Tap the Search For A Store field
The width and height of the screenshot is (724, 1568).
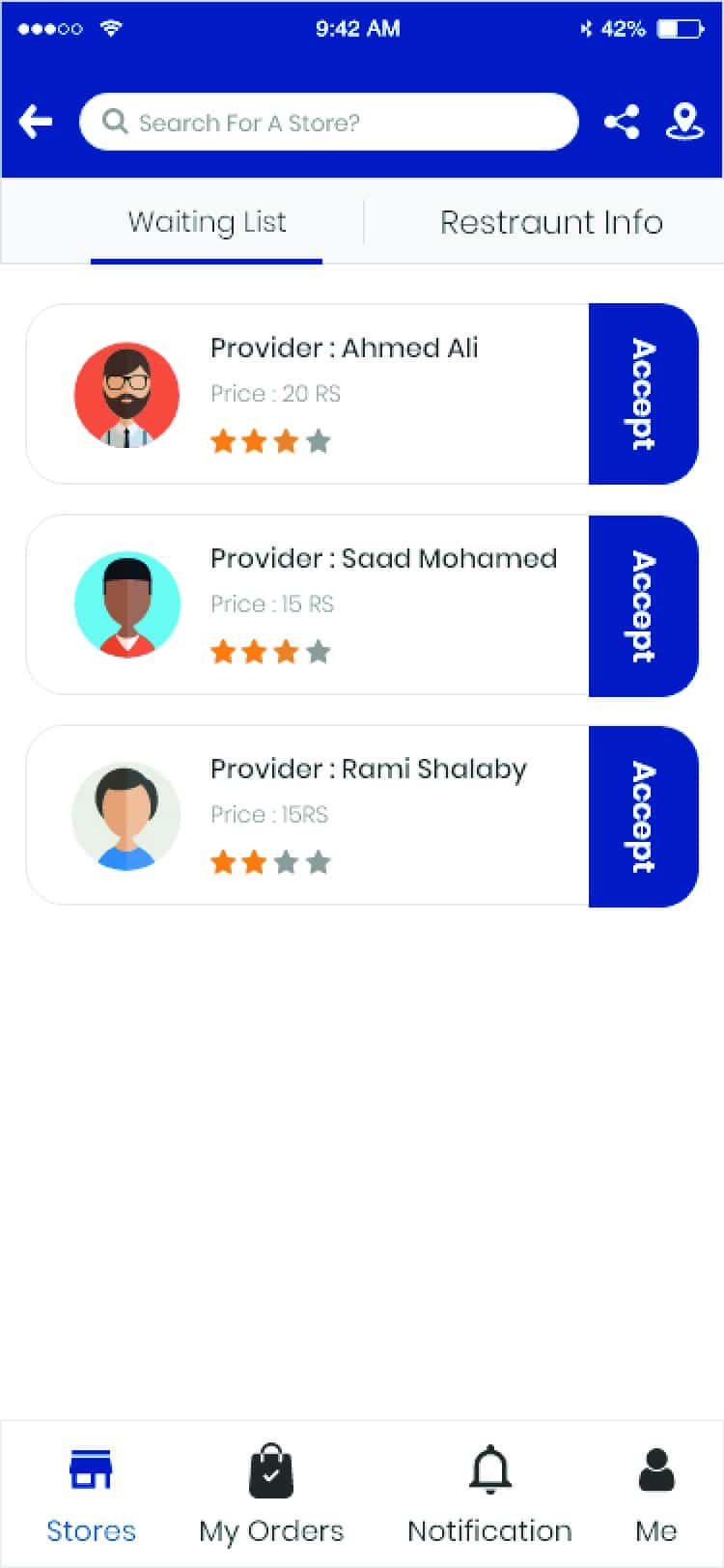click(x=328, y=122)
